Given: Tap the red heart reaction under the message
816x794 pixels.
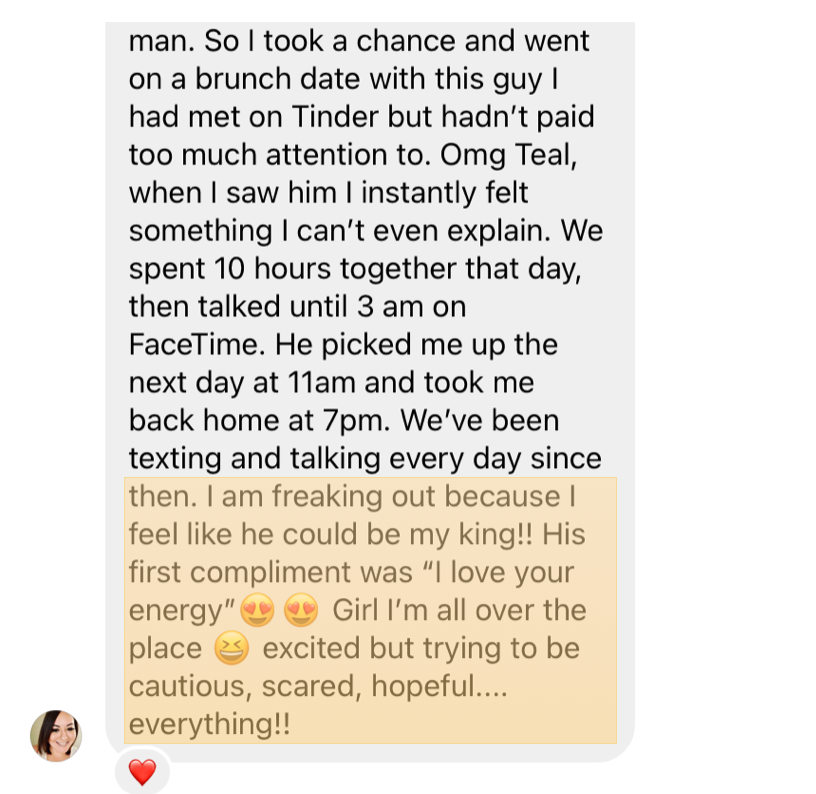Looking at the screenshot, I should click(143, 772).
